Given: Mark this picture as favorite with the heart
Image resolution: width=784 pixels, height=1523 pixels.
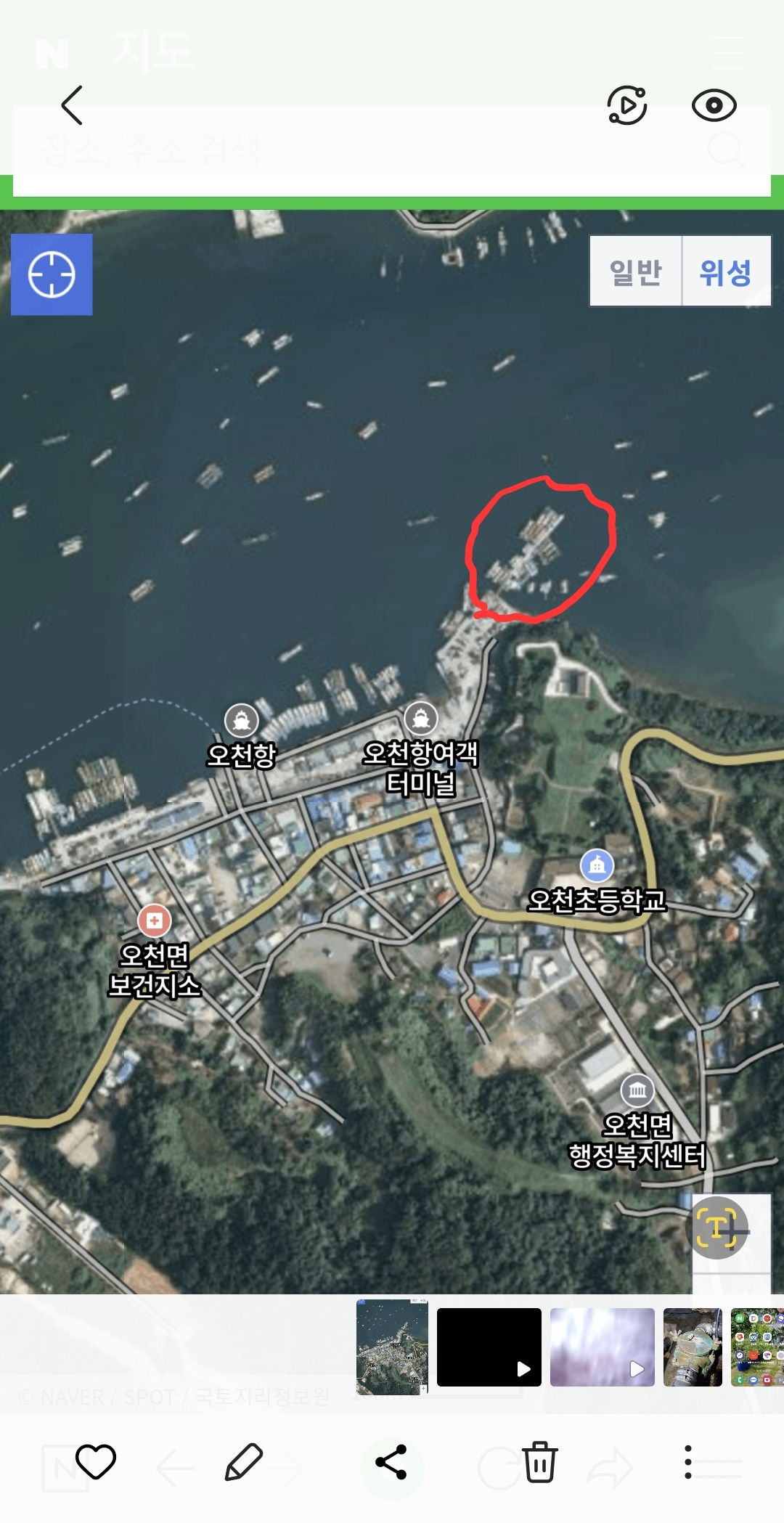Looking at the screenshot, I should click(96, 1461).
